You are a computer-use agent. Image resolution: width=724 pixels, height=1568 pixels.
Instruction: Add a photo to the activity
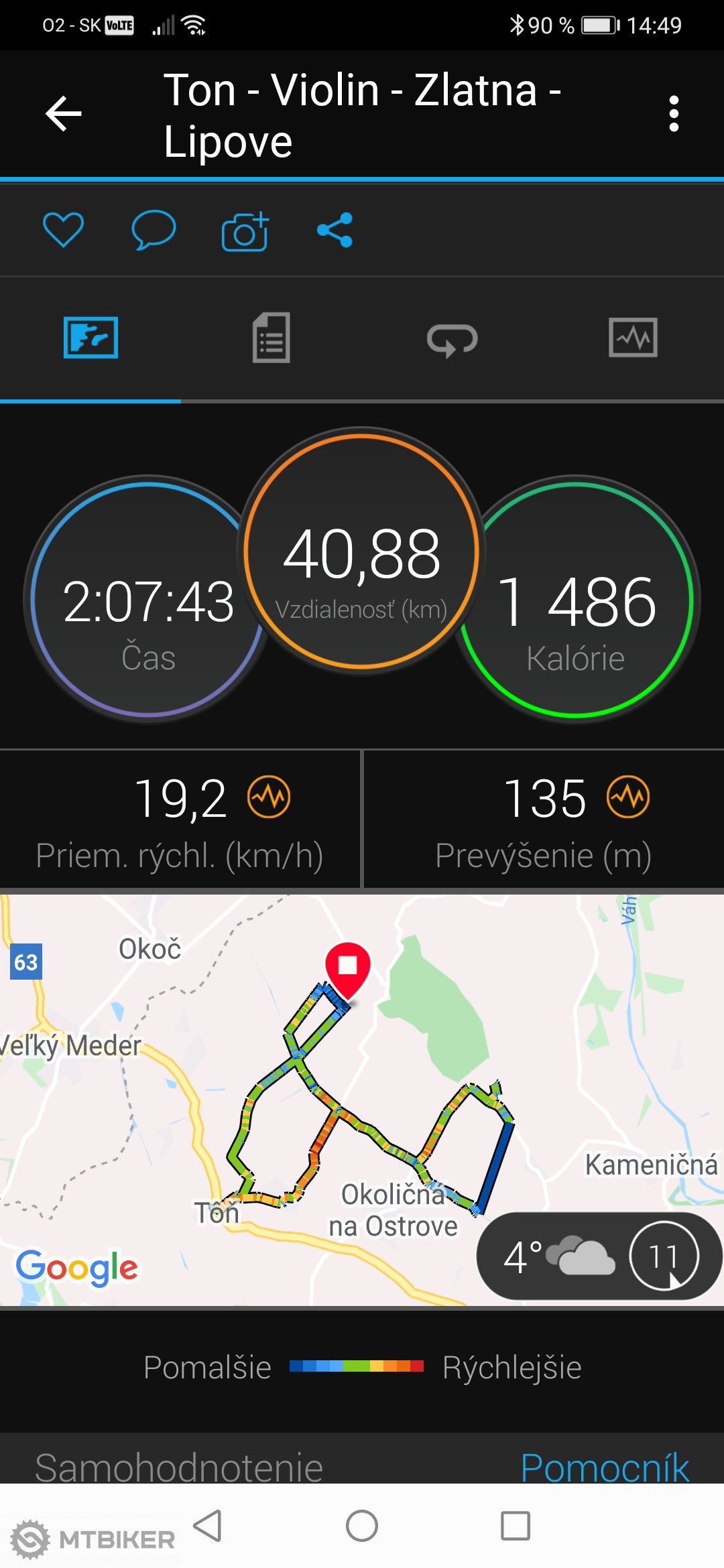pyautogui.click(x=245, y=231)
